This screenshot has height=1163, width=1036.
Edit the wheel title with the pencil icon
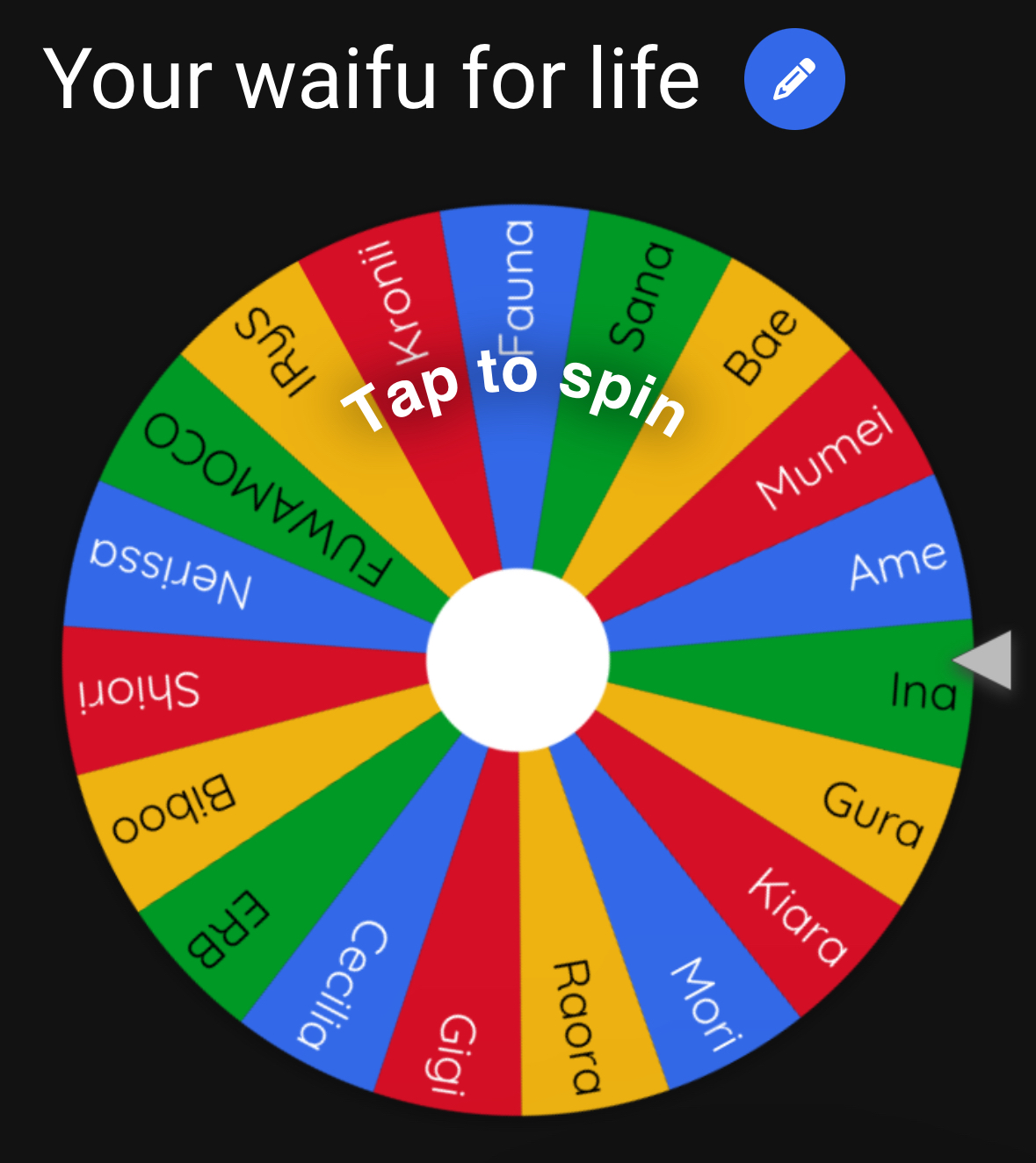[794, 79]
